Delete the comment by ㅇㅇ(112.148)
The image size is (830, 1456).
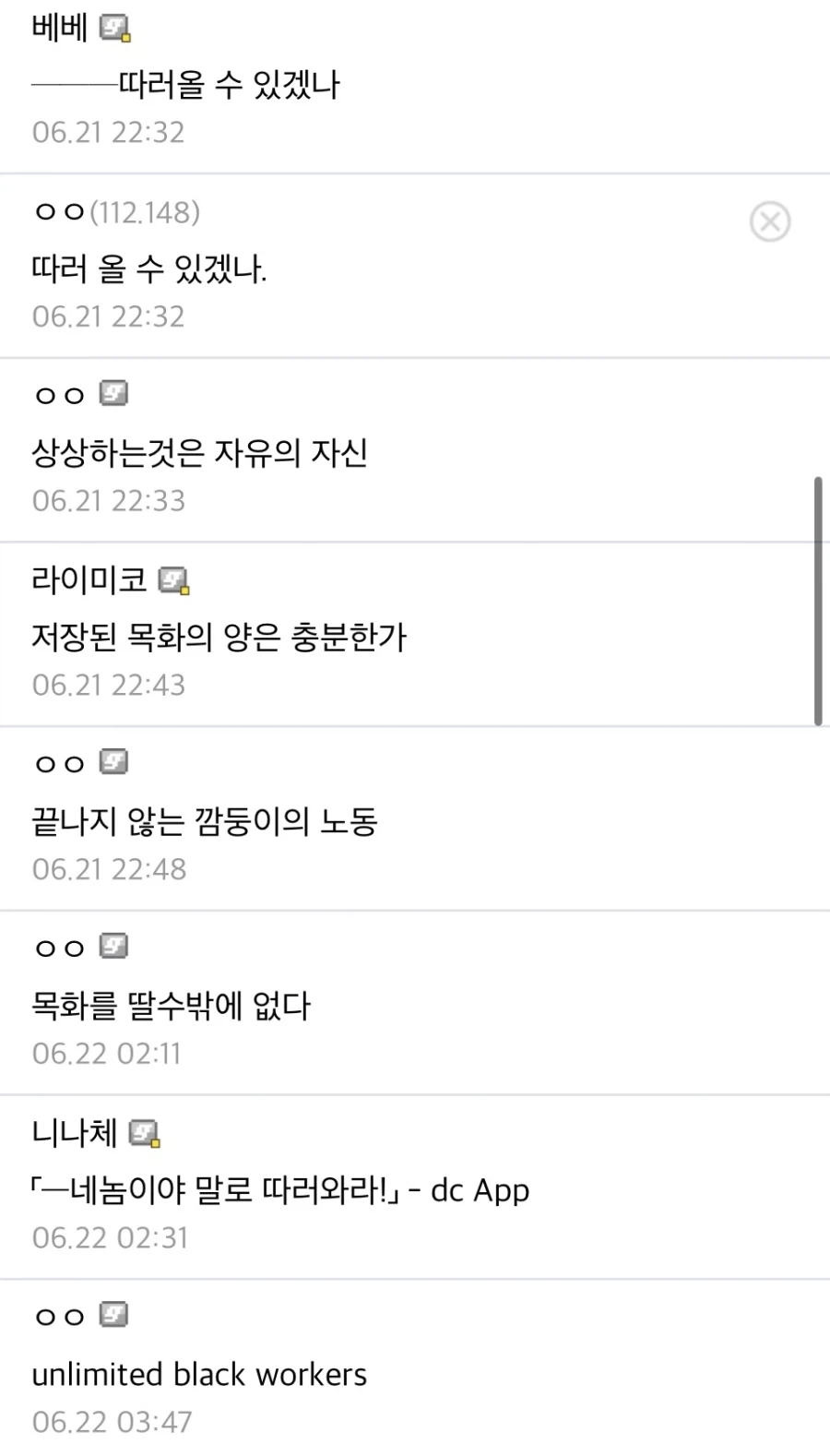click(769, 221)
